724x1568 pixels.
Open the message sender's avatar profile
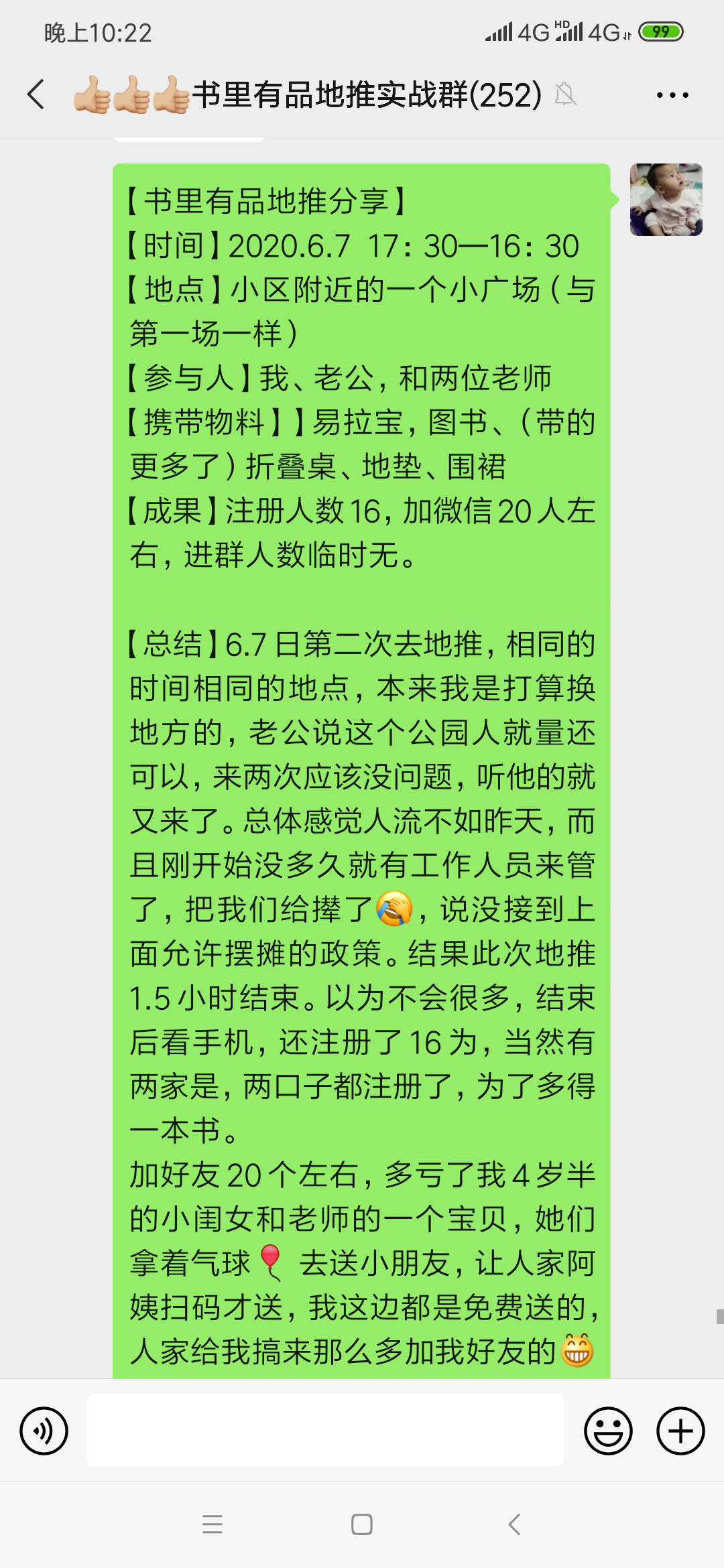coord(666,200)
